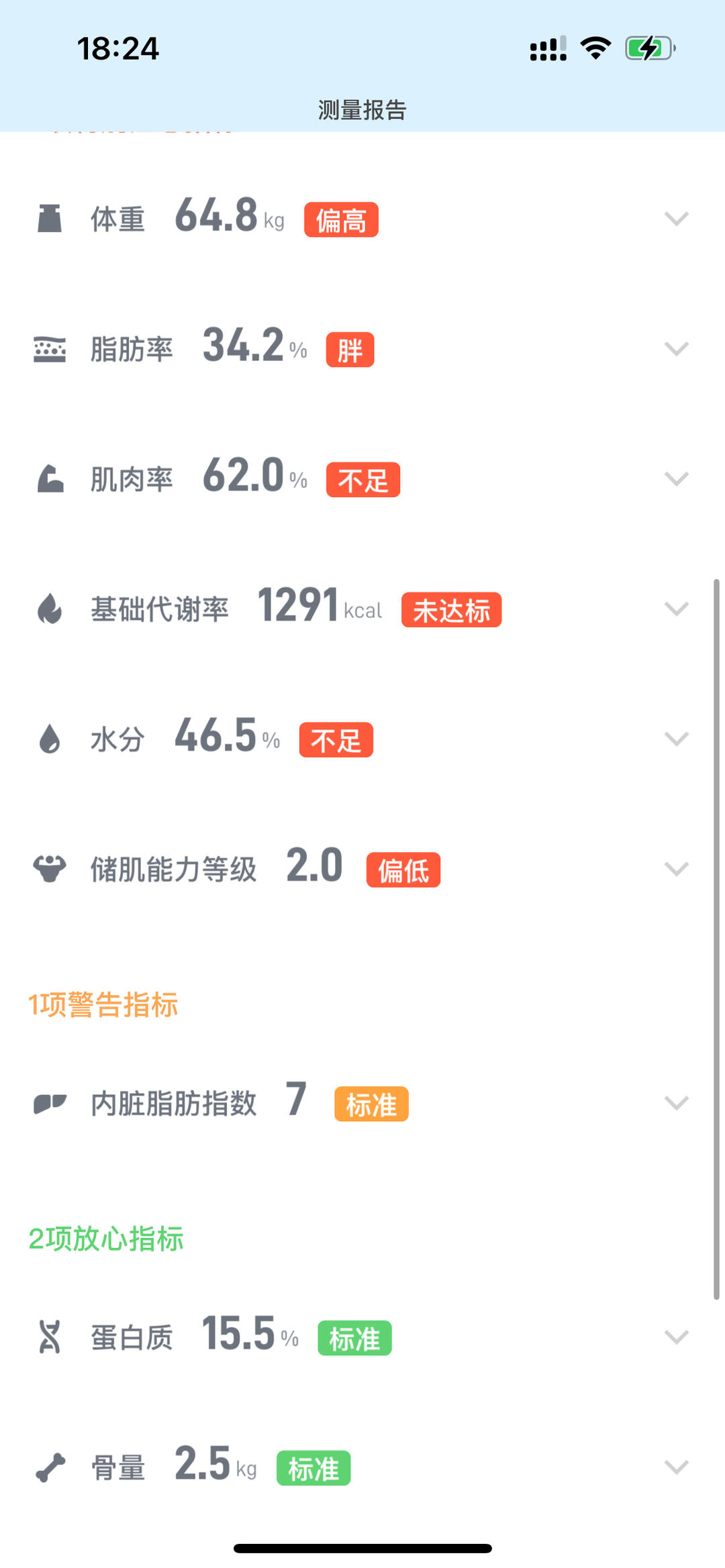Image resolution: width=725 pixels, height=1568 pixels.
Task: Expand the 体重 64.8 kg row
Action: 676,219
